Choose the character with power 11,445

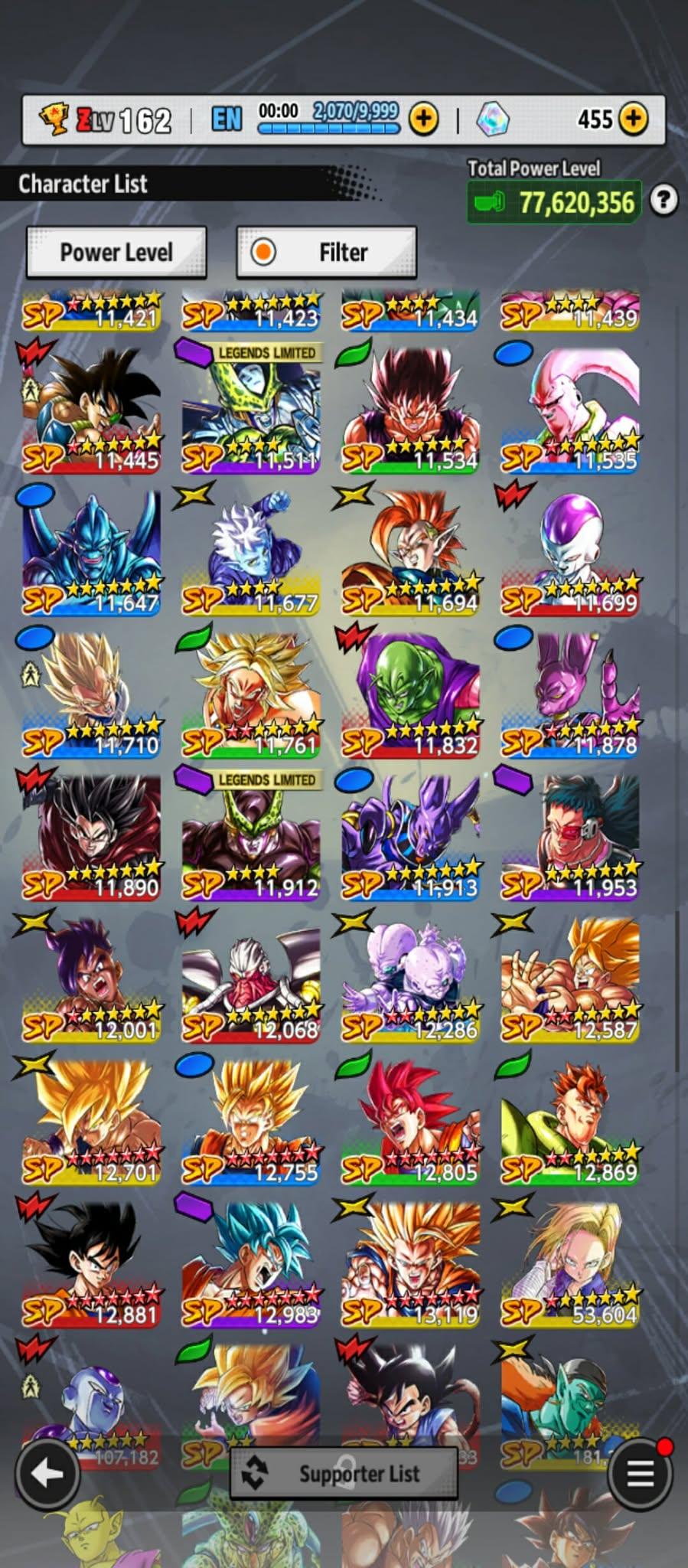point(92,408)
